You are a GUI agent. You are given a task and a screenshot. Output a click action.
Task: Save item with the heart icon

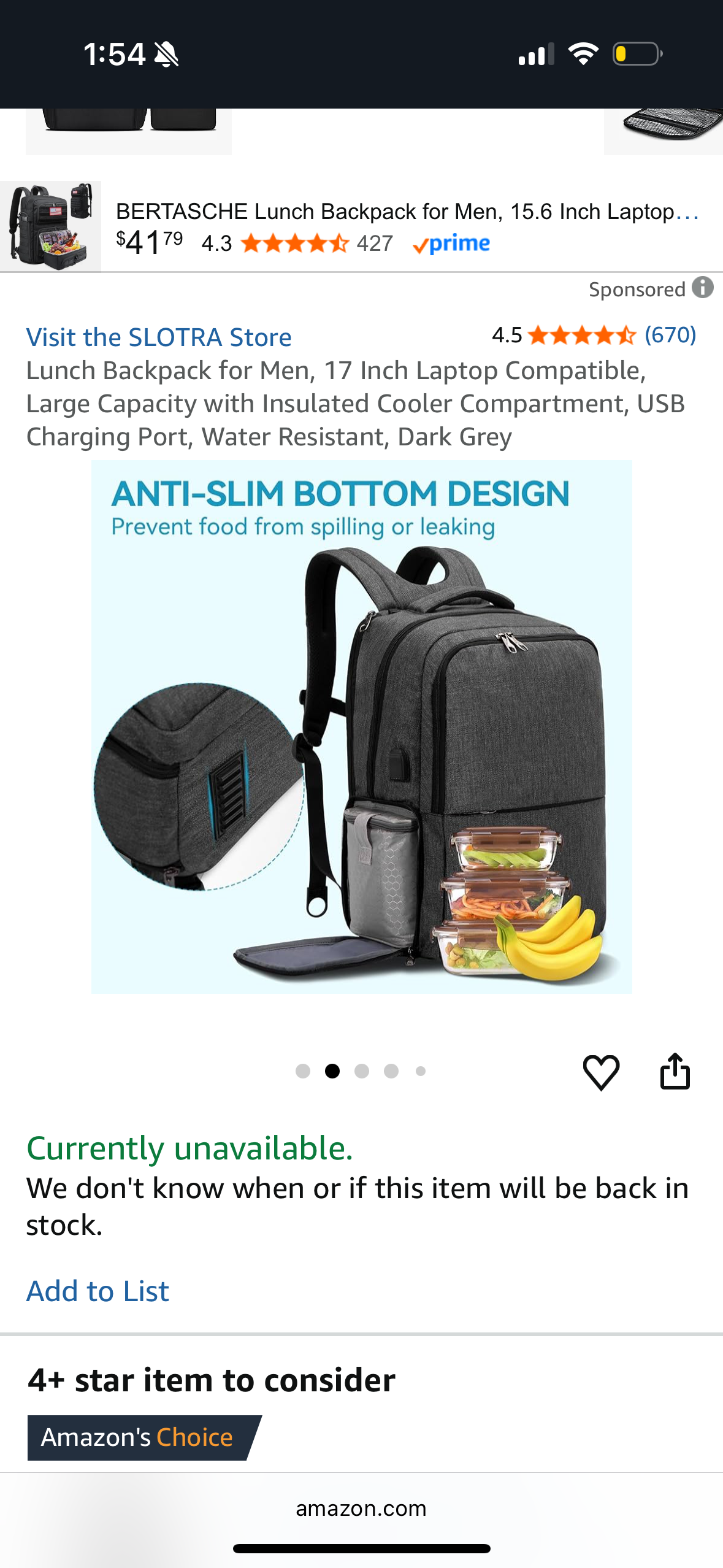point(600,1072)
